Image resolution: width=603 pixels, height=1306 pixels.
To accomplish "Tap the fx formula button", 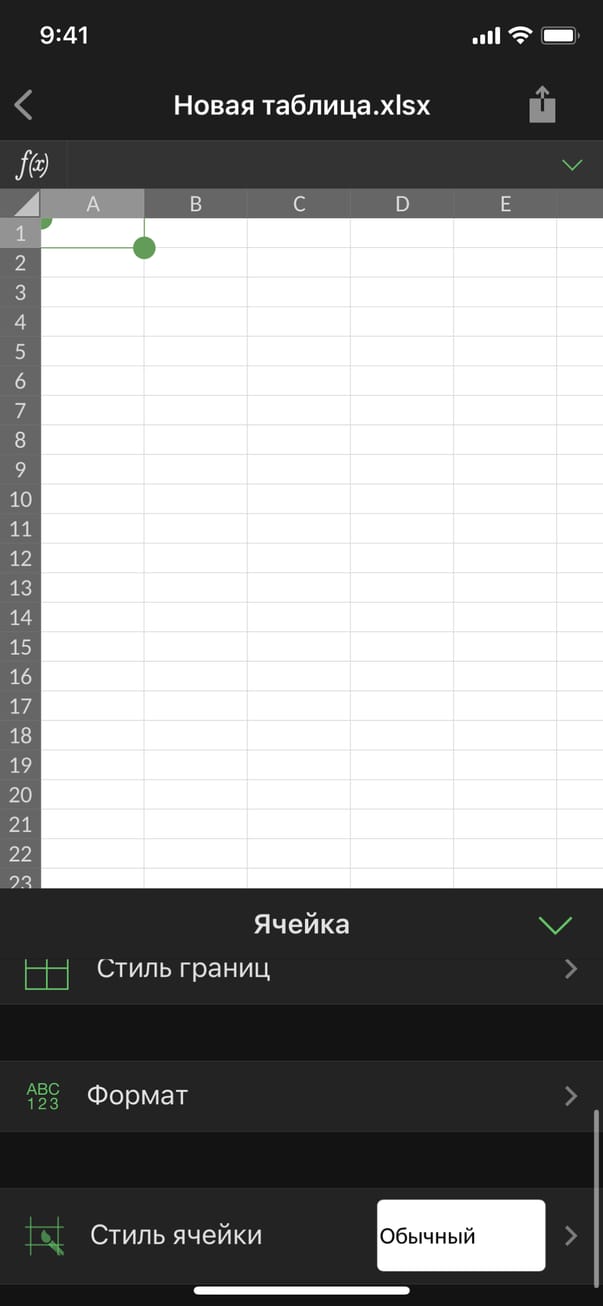I will pos(32,165).
